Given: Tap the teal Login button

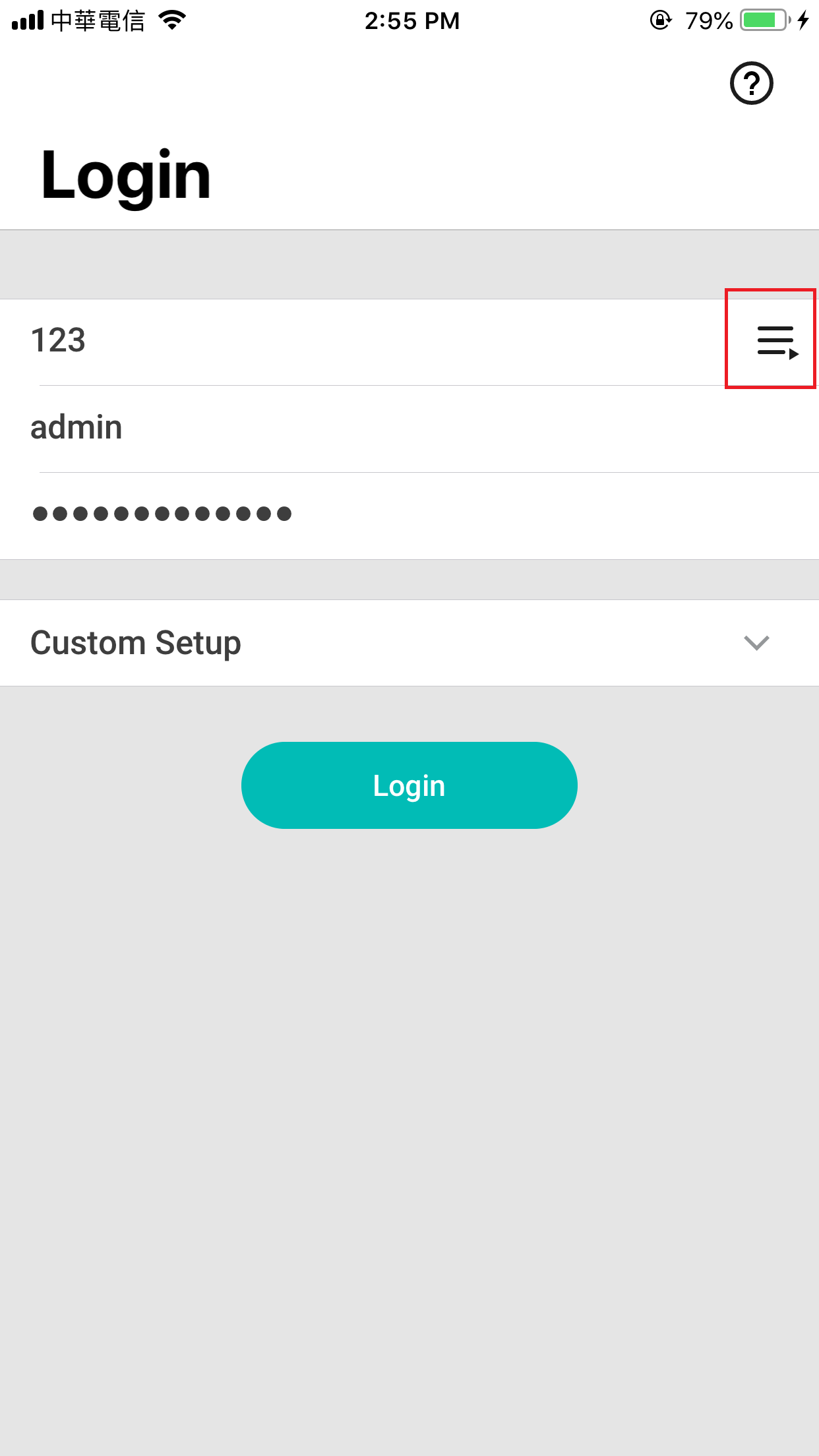Looking at the screenshot, I should point(409,785).
